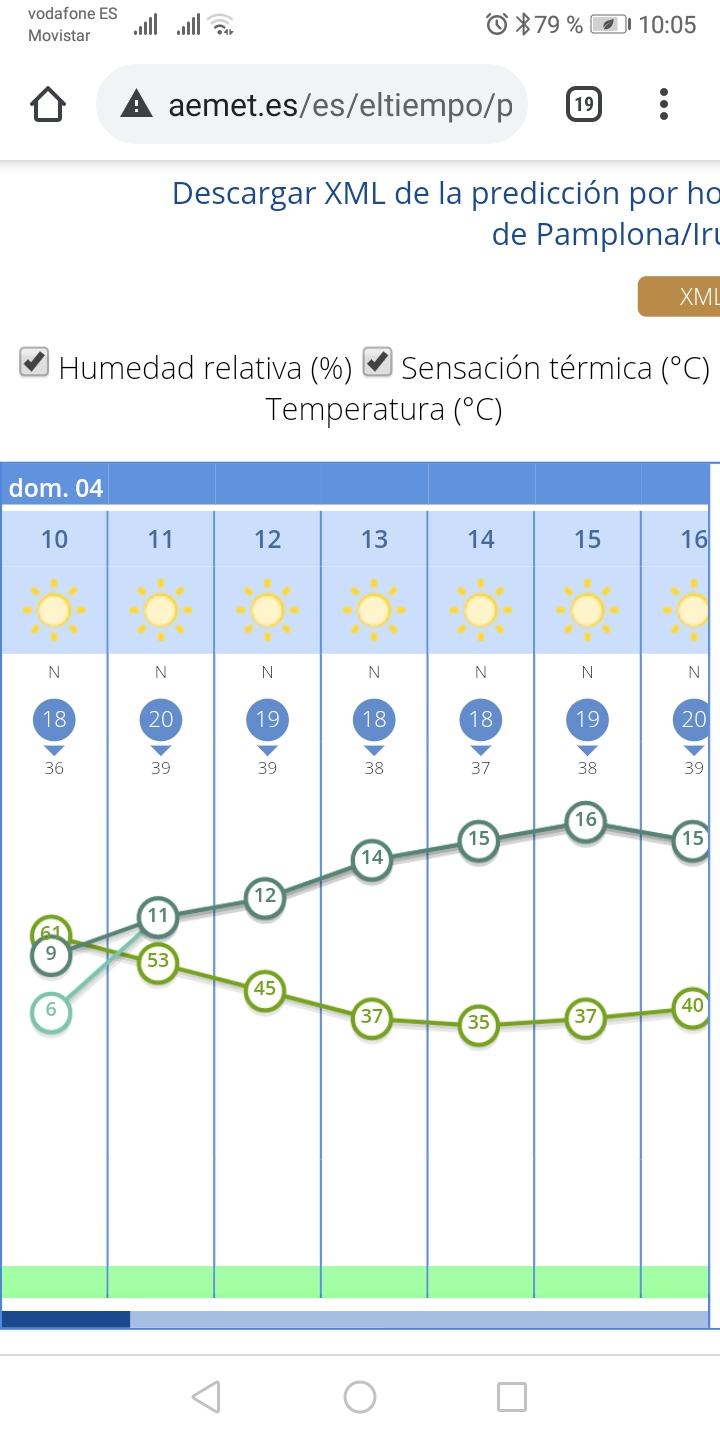The height and width of the screenshot is (1440, 720).
Task: Go to the browser home page
Action: coord(48,104)
